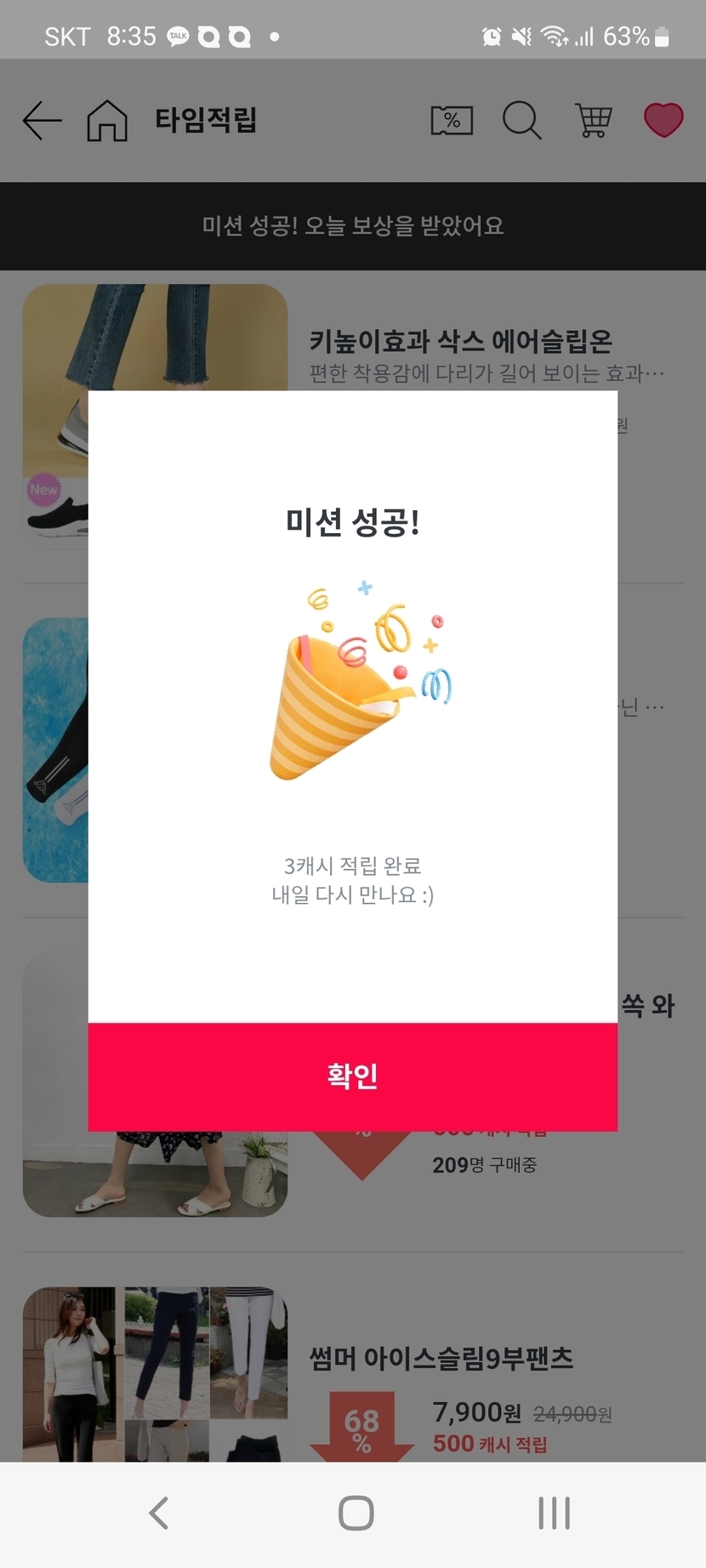
Task: Open the heart favorites icon
Action: point(663,120)
